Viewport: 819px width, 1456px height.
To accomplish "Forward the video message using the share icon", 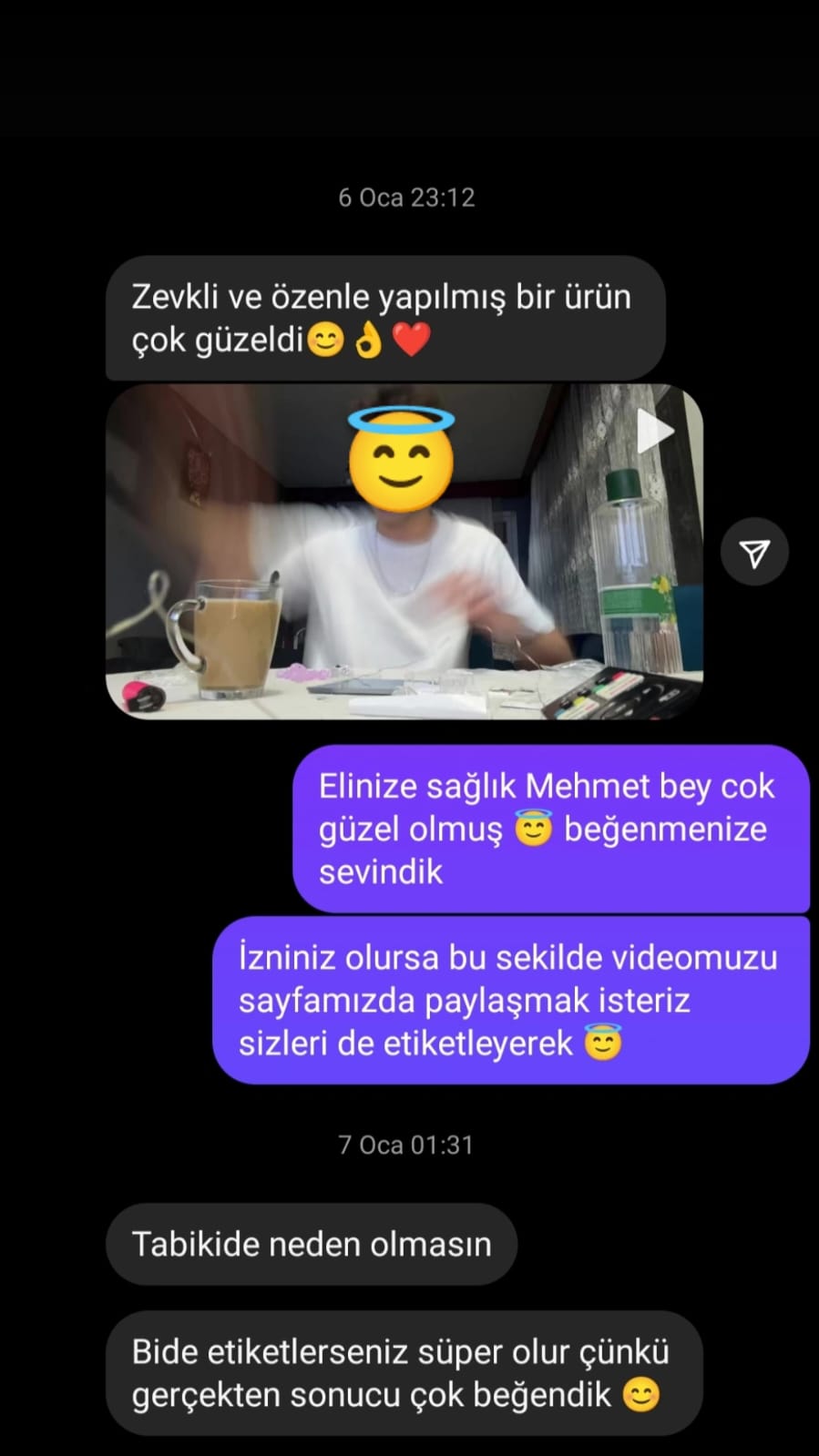I will click(x=754, y=553).
